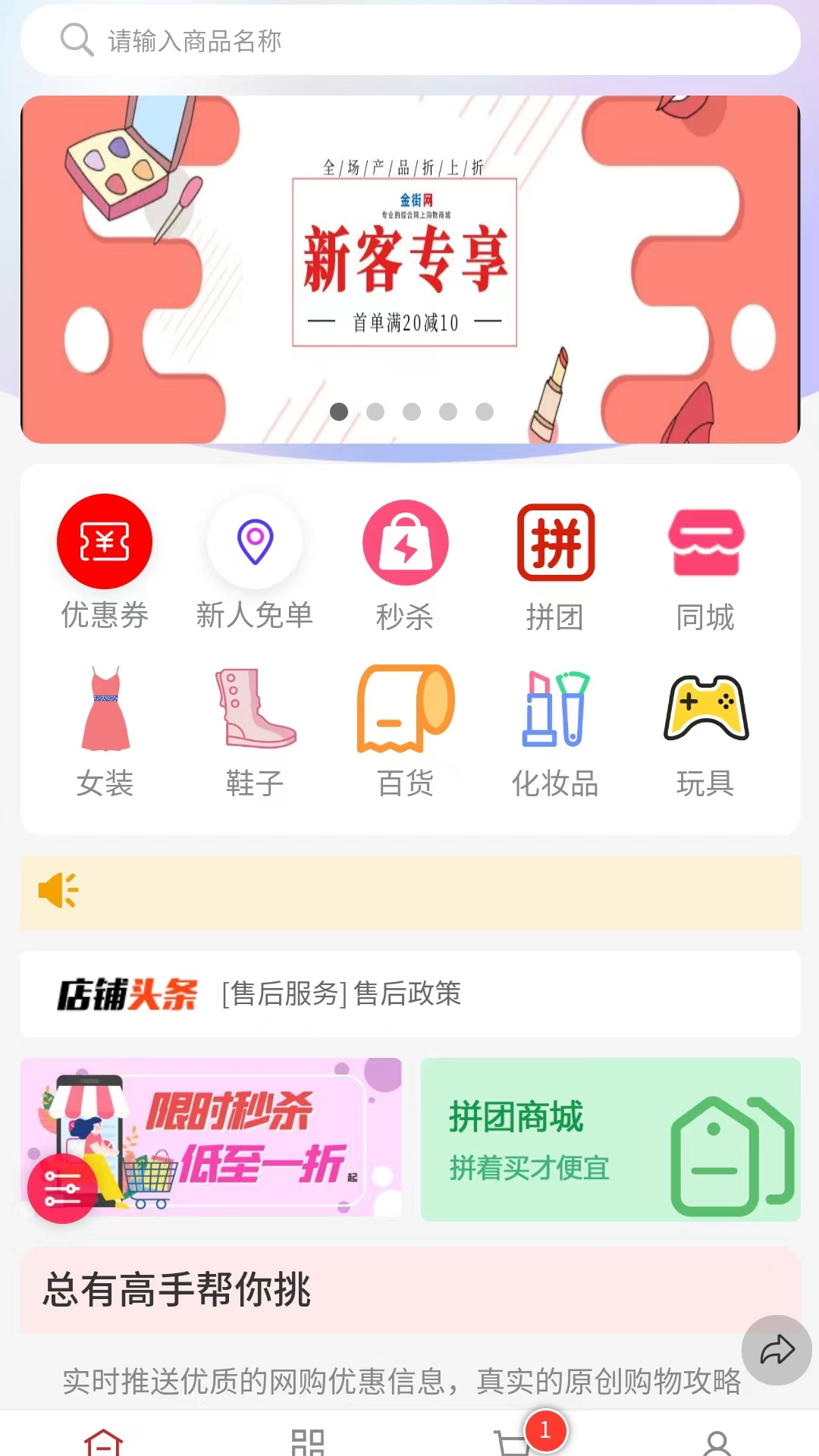Open the 拼团商城 card

point(610,1139)
